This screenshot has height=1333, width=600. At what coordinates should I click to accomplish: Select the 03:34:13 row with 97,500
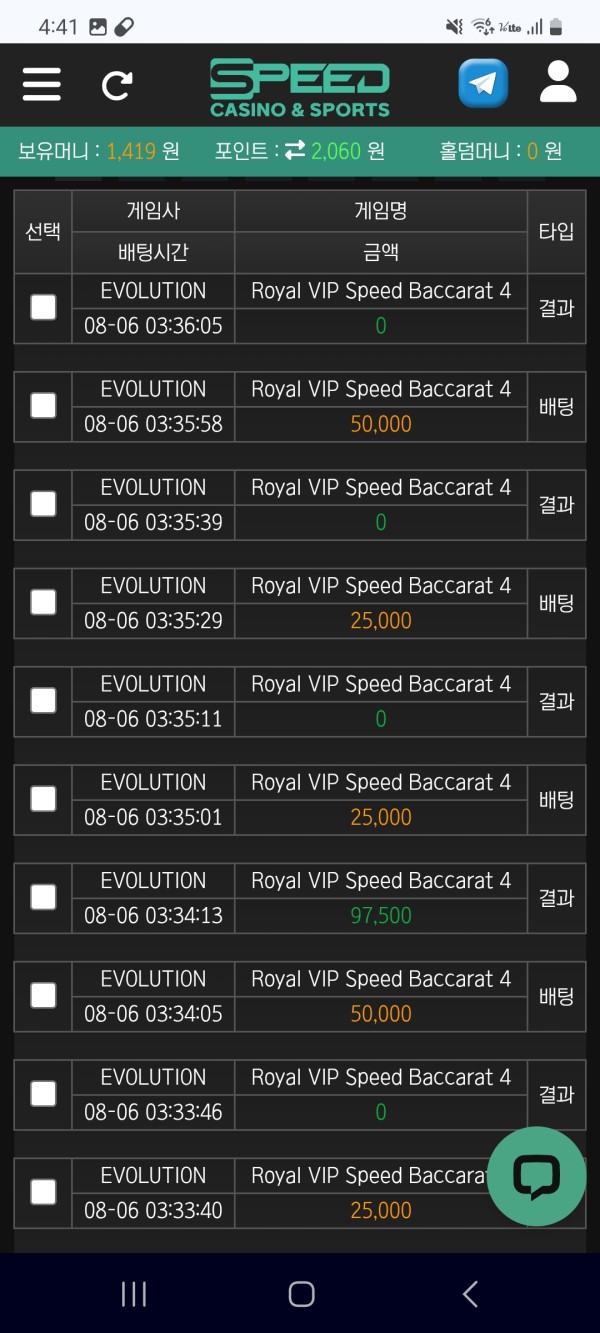(43, 897)
